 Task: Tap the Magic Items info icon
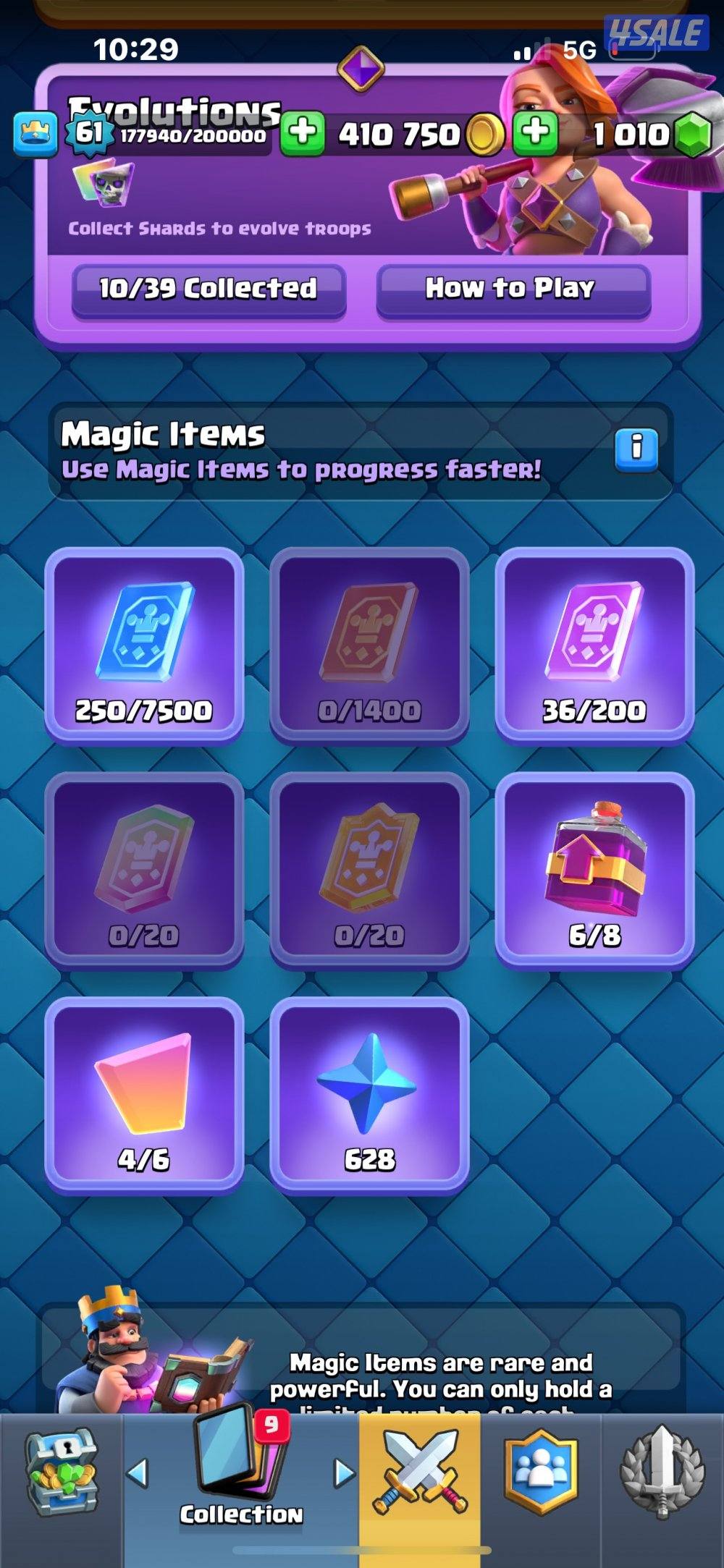[636, 448]
